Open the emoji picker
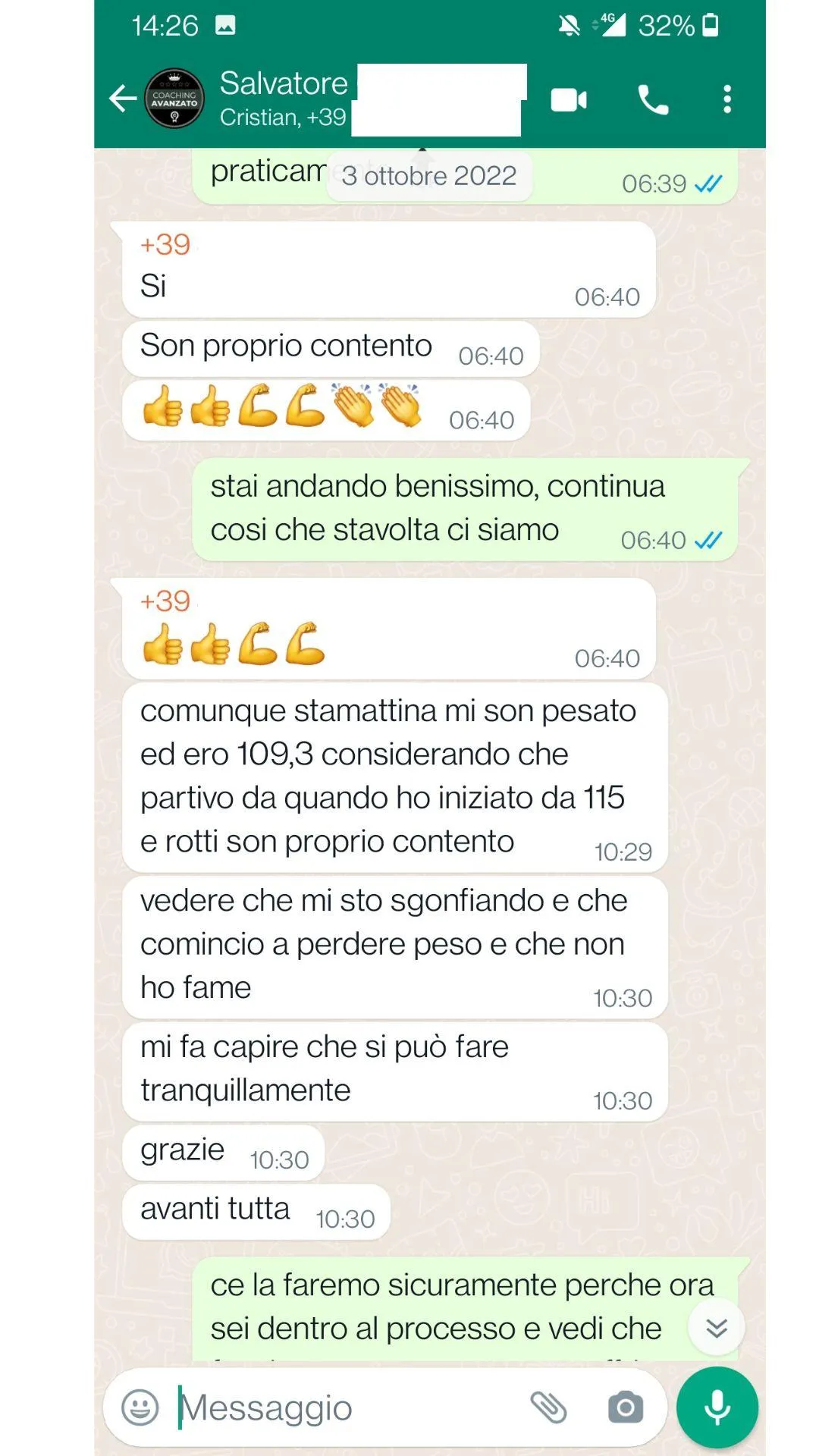The image size is (819, 1456). coord(140,1407)
